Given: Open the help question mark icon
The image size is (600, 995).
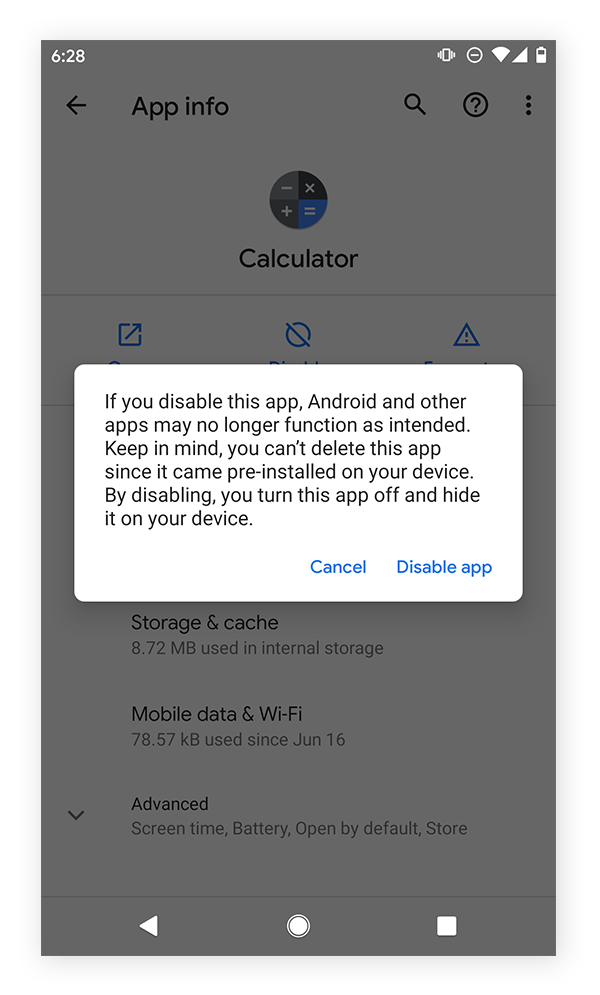Looking at the screenshot, I should click(475, 105).
